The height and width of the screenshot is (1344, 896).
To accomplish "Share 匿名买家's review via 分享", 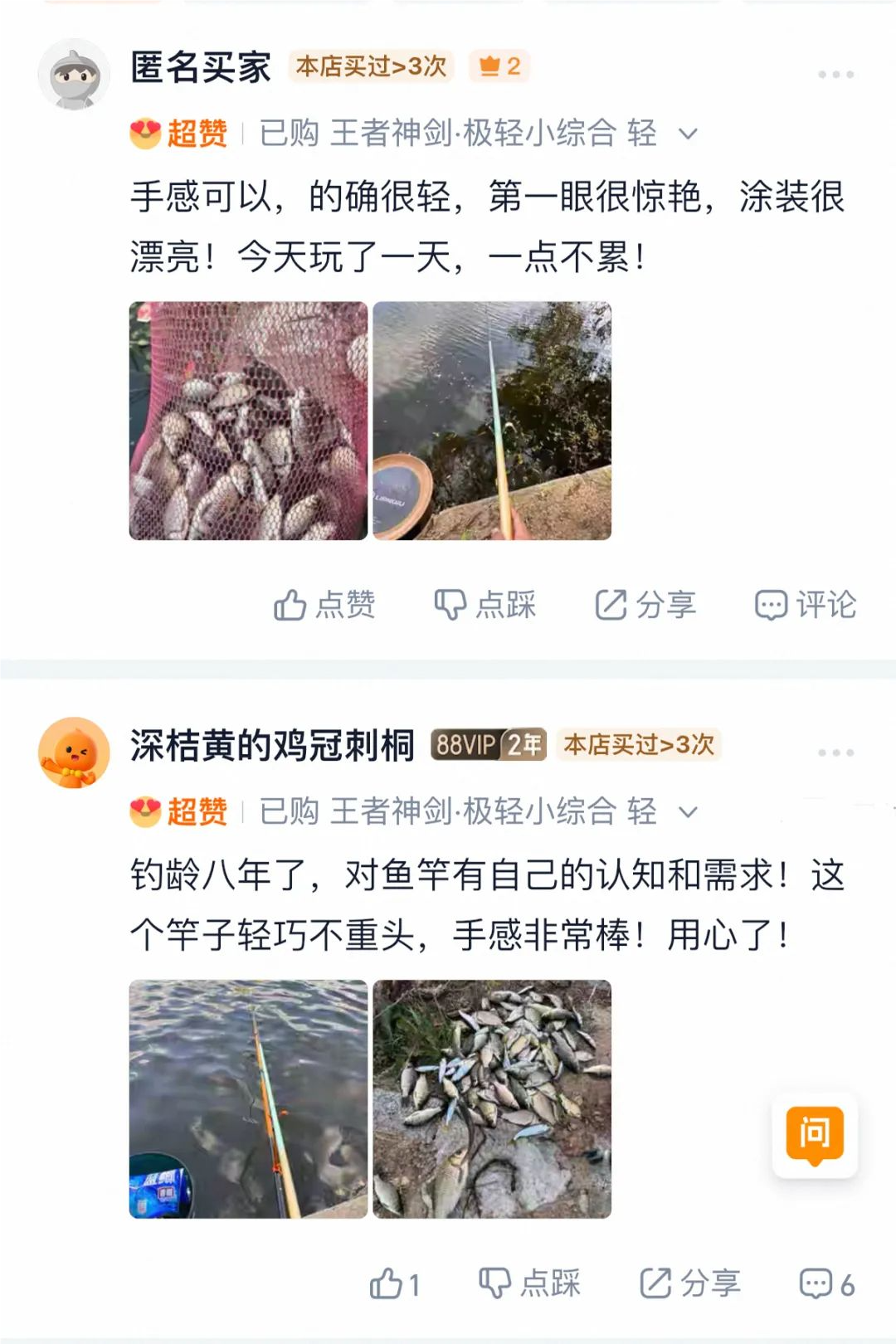I will [645, 605].
